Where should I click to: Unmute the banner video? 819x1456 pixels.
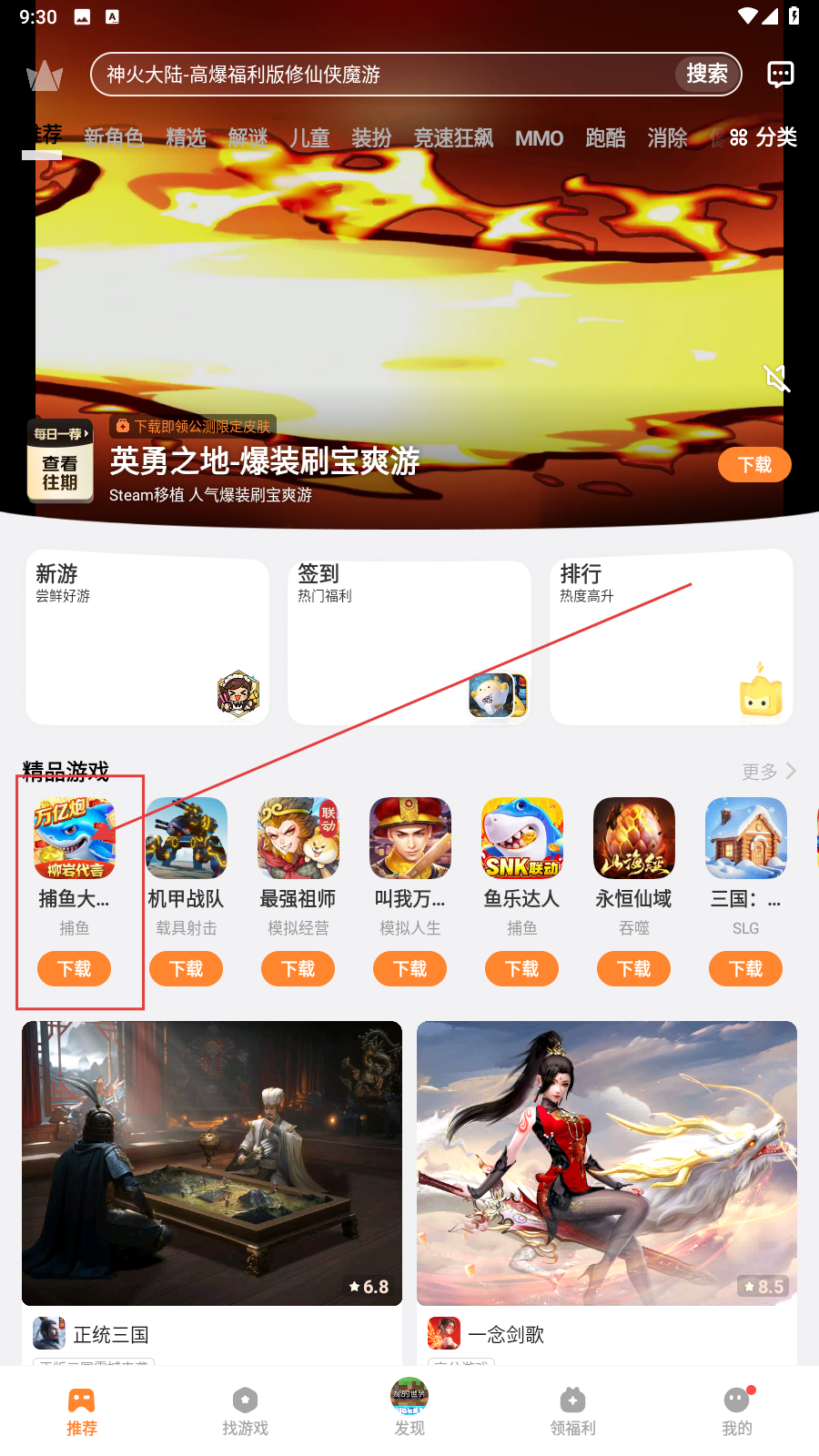pos(776,378)
